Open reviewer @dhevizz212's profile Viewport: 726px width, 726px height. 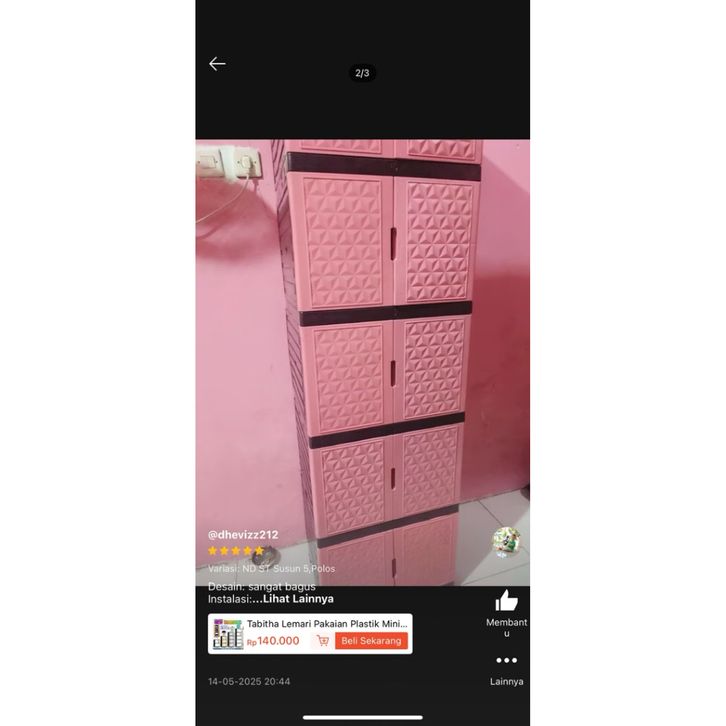[243, 535]
